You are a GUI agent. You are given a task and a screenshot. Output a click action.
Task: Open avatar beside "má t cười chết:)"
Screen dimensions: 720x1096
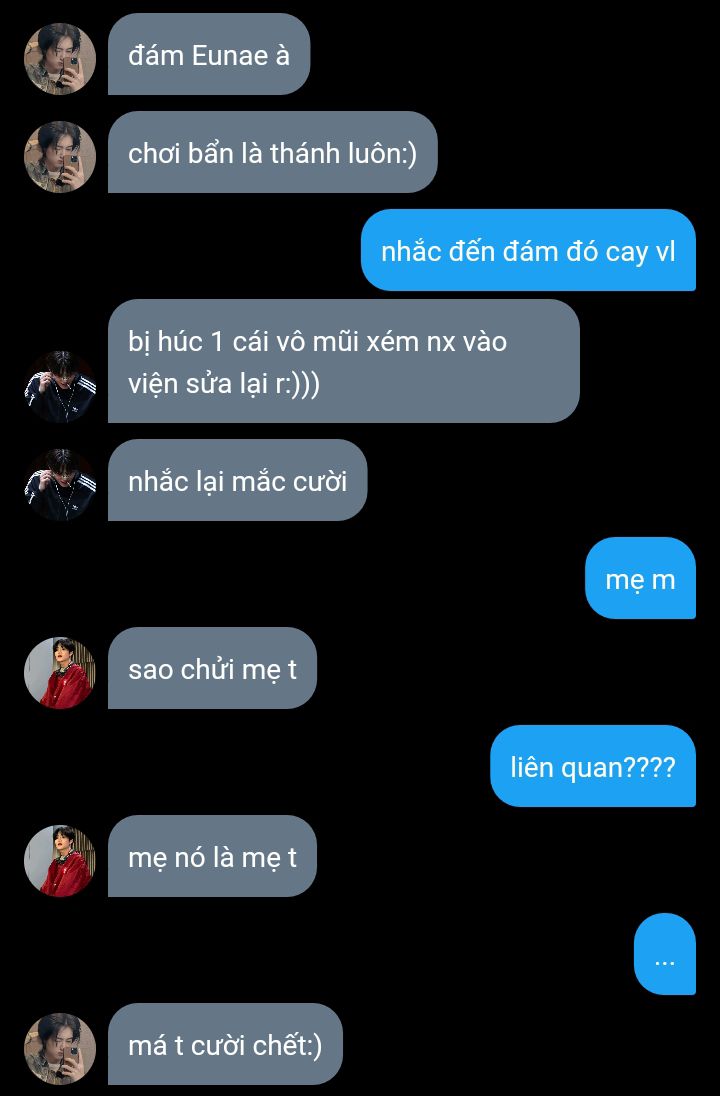[x=60, y=1049]
